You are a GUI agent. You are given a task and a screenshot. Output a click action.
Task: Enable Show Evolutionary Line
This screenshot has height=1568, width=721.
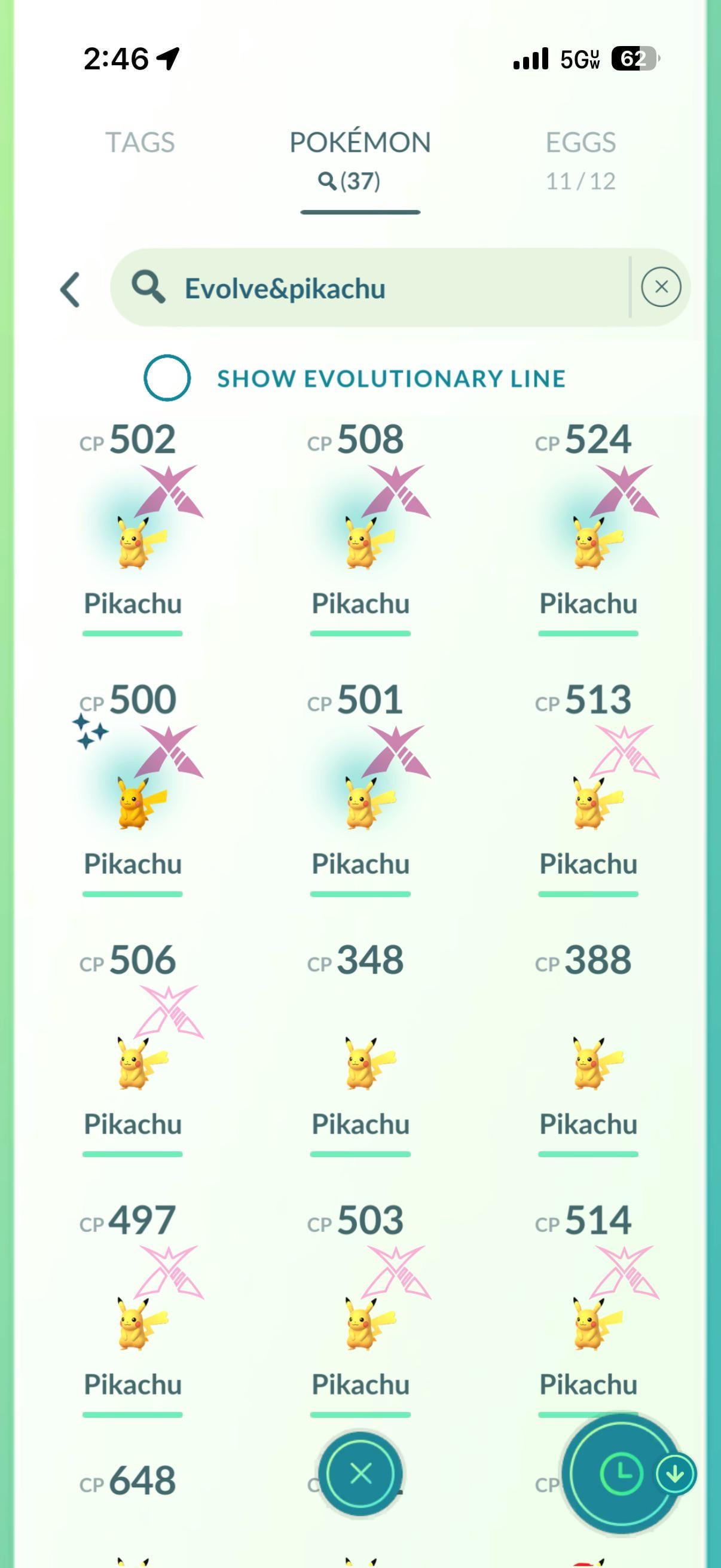click(167, 378)
